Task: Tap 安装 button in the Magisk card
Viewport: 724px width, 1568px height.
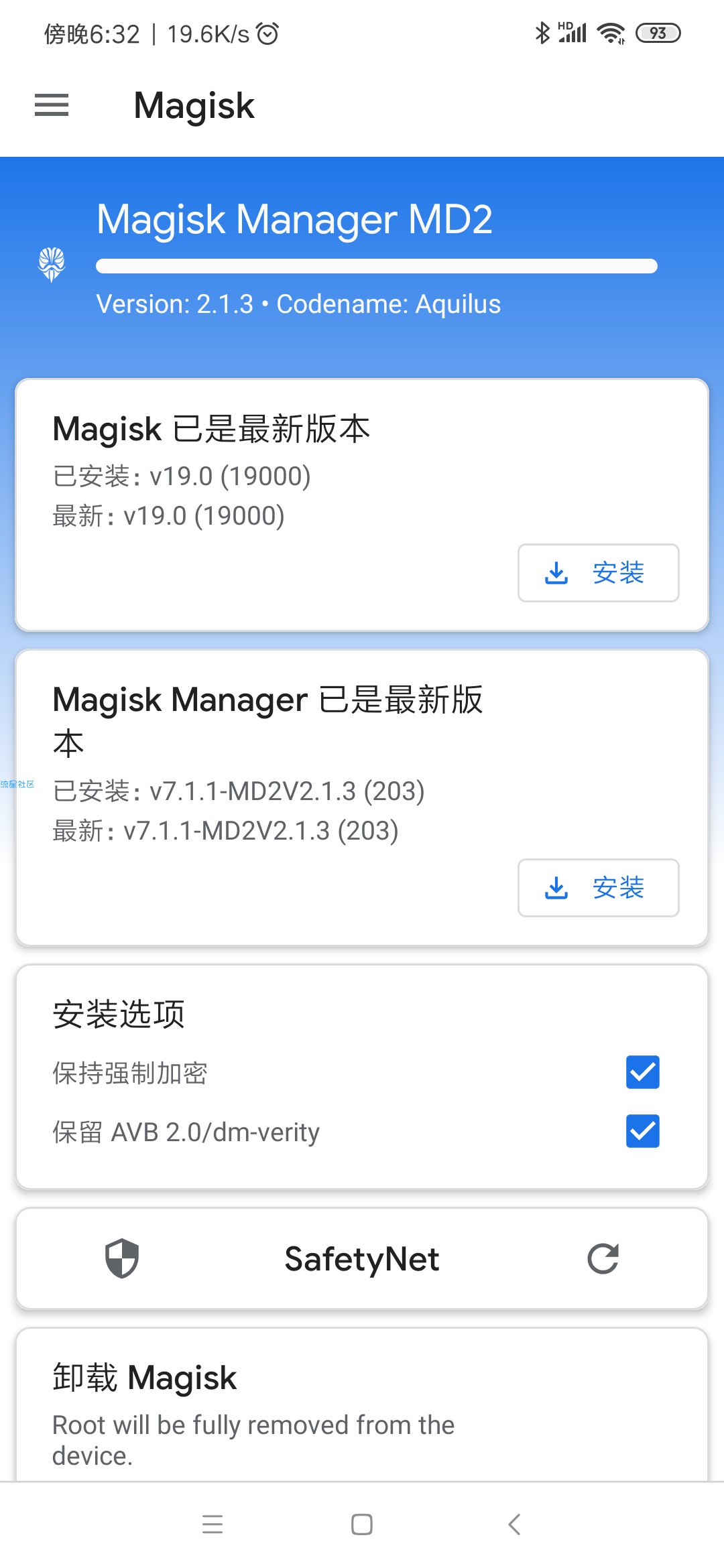Action: point(598,573)
